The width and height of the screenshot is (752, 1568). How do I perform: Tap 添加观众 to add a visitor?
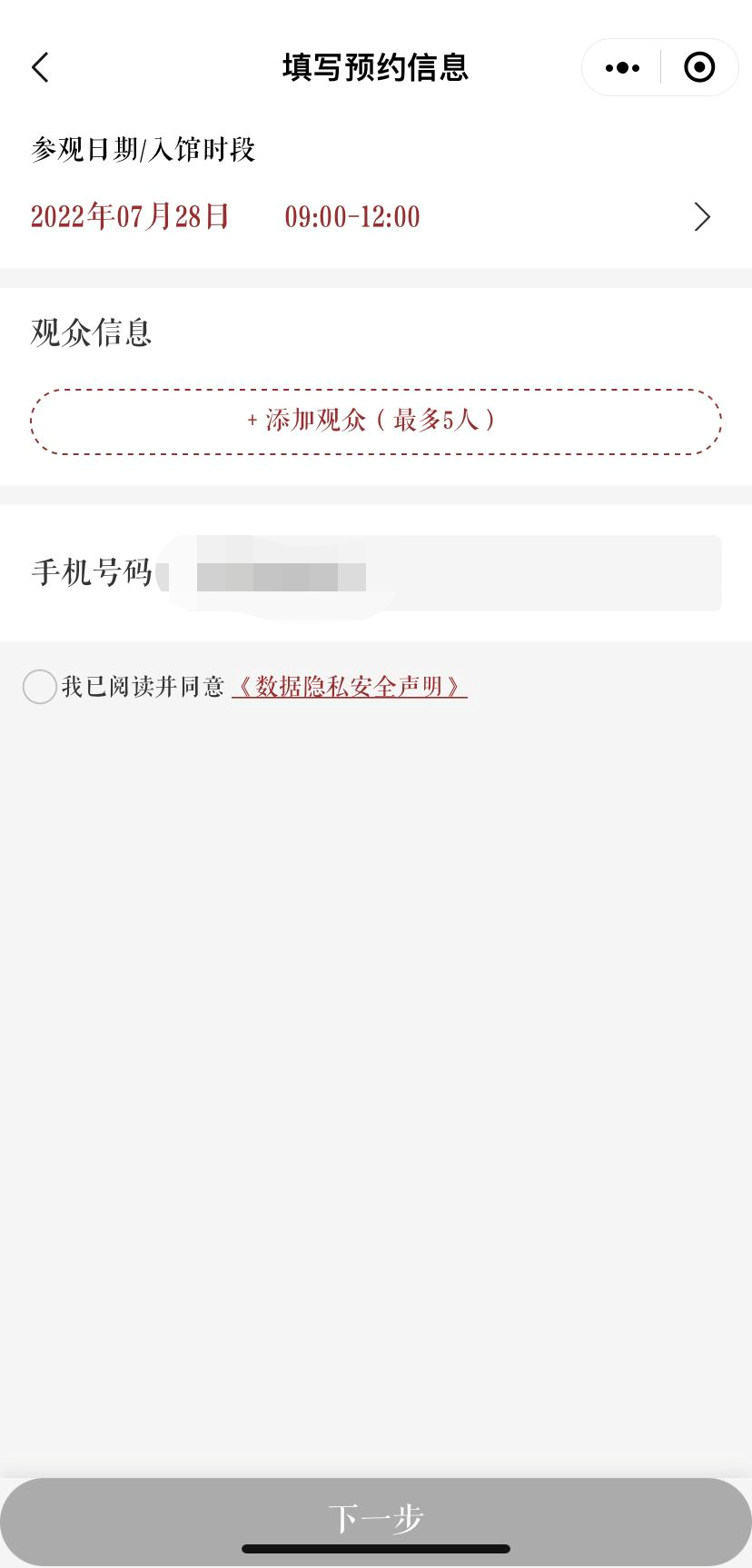point(376,421)
